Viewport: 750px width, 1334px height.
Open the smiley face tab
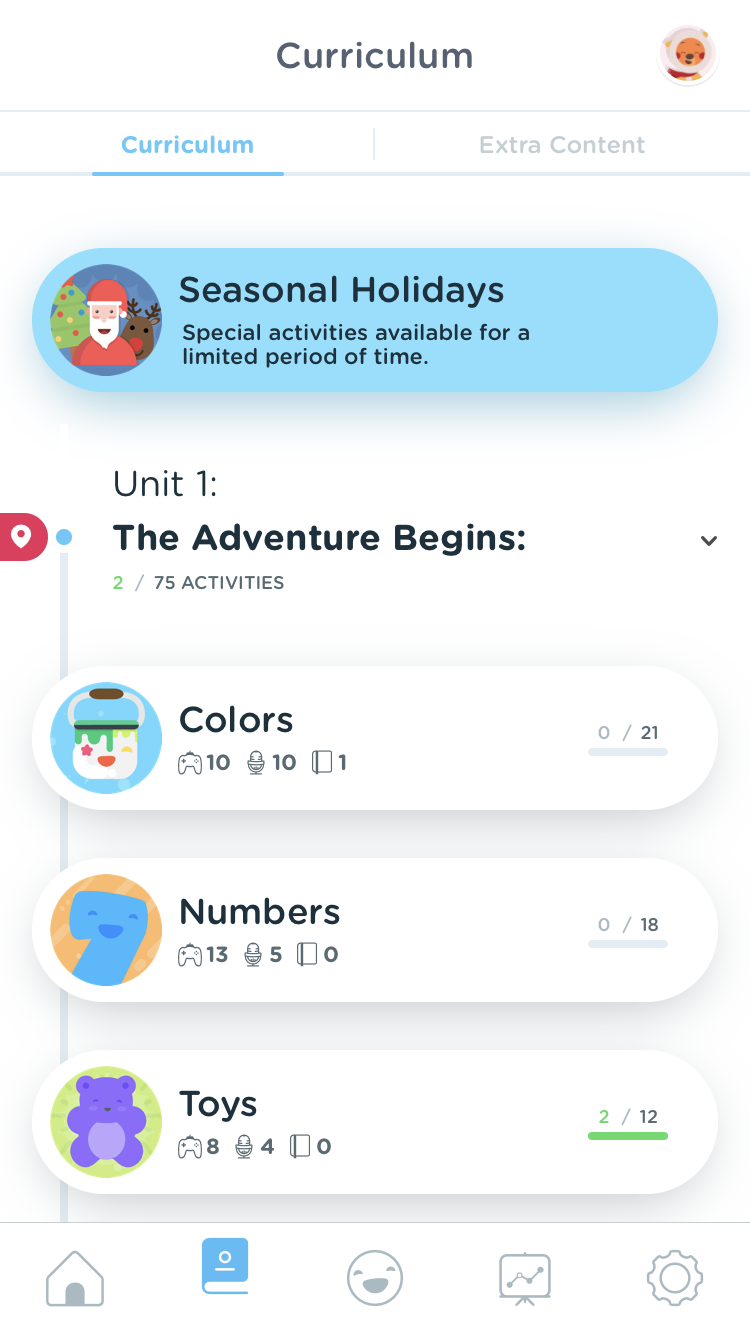point(375,1278)
